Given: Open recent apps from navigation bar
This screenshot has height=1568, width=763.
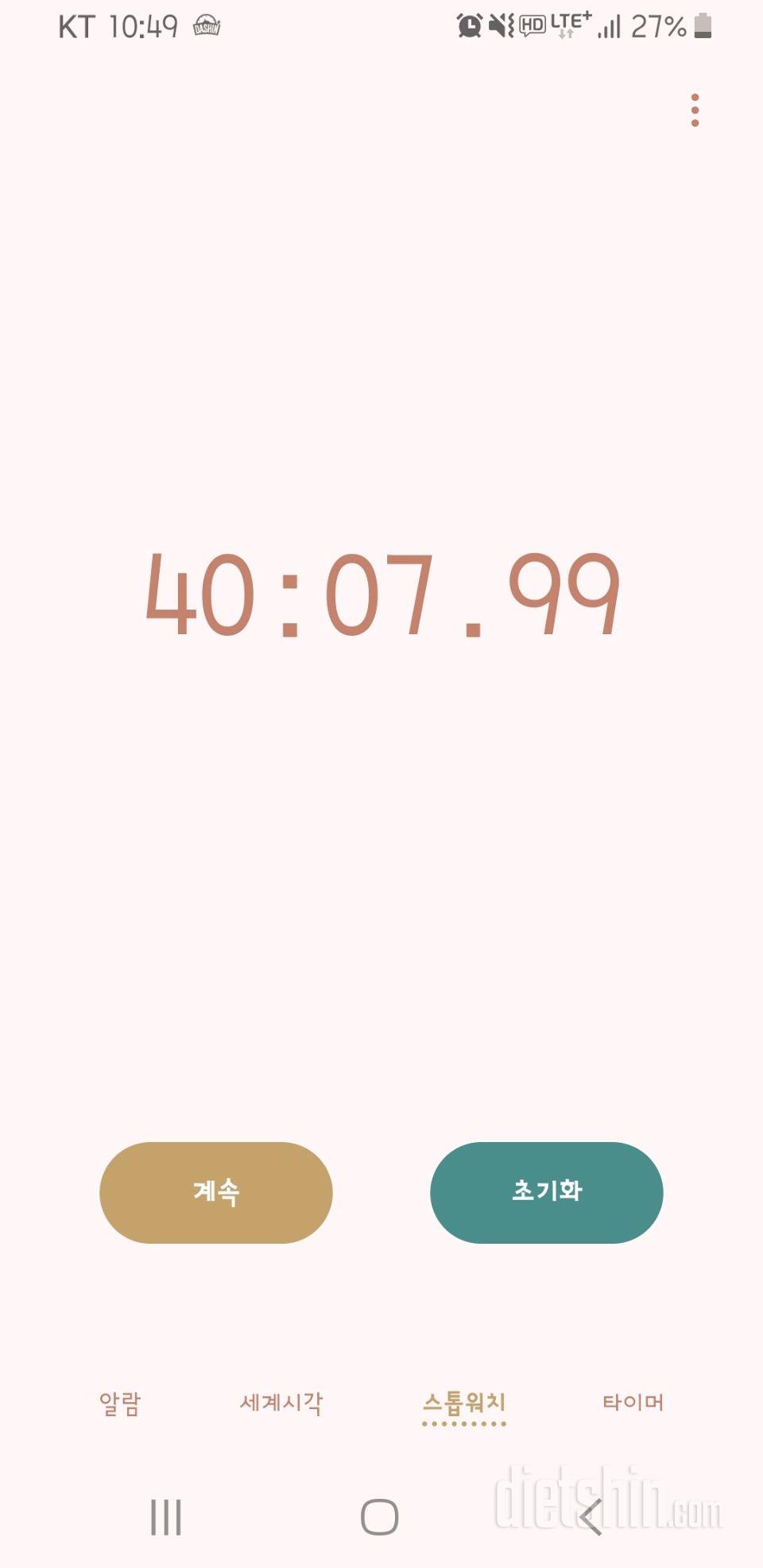Looking at the screenshot, I should 166,1517.
